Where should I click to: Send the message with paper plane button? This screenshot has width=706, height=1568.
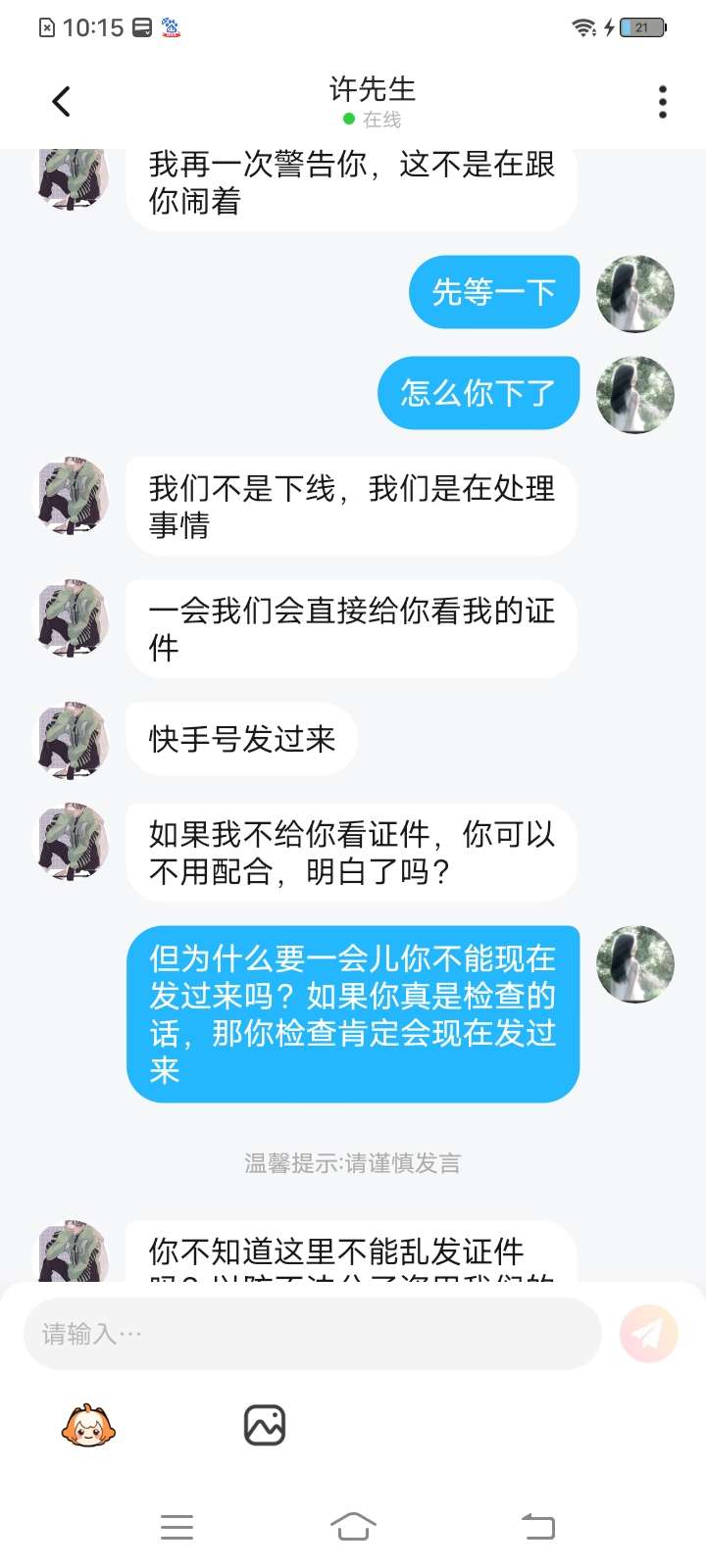point(648,1334)
